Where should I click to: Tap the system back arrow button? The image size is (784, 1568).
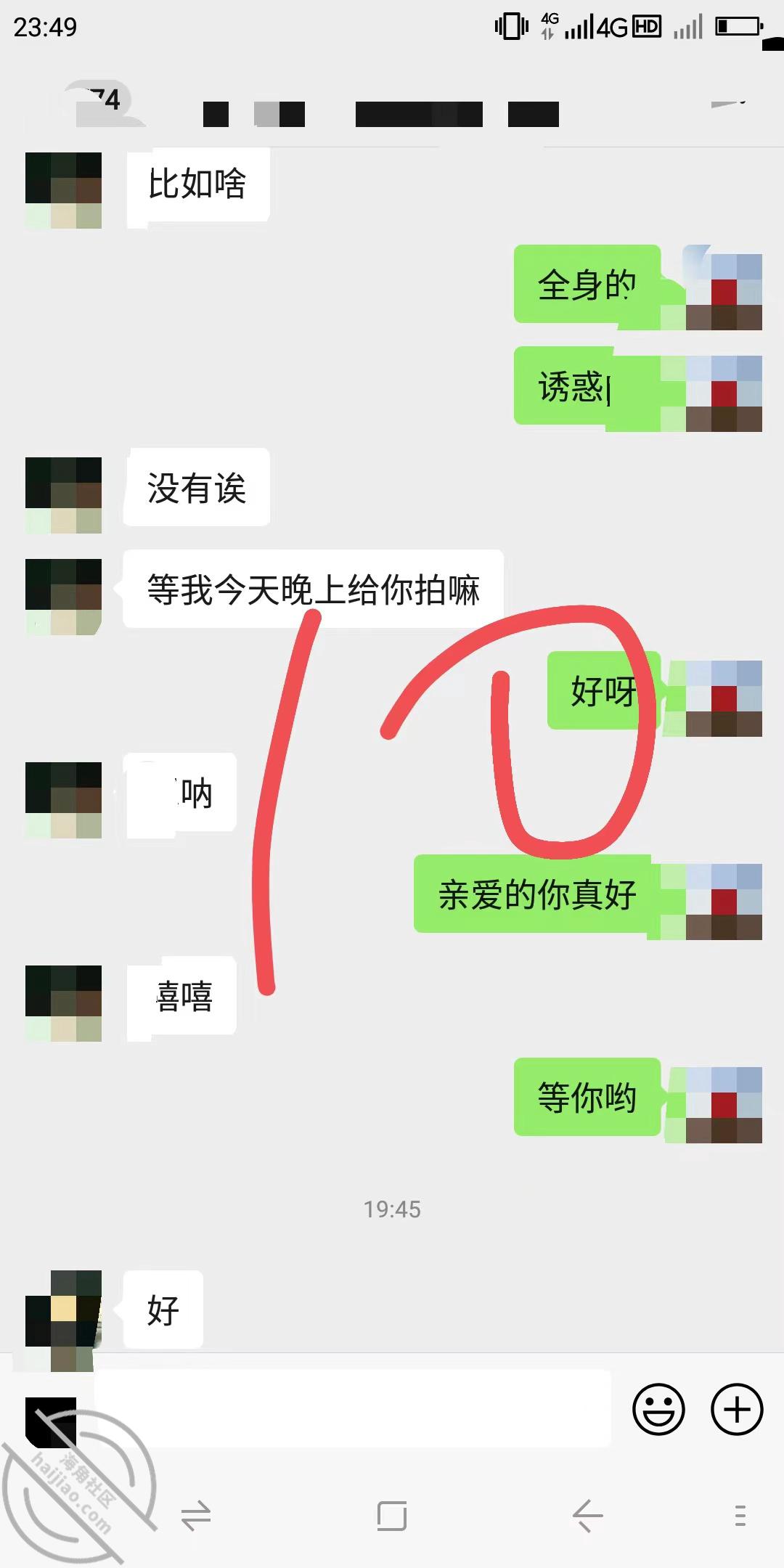pos(587,1516)
